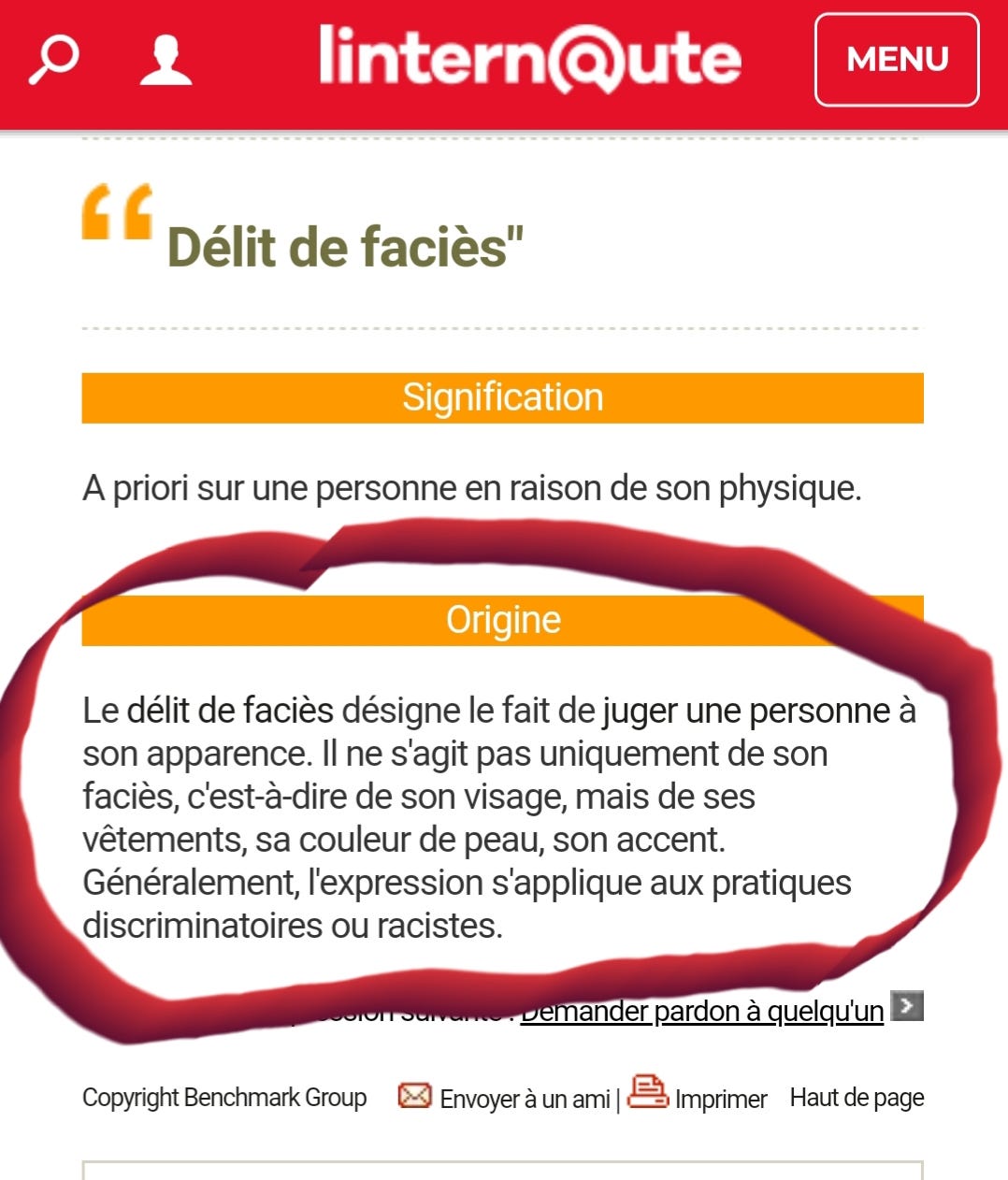Image resolution: width=1008 pixels, height=1180 pixels.
Task: Select Imprimer to print page
Action: tap(720, 1099)
